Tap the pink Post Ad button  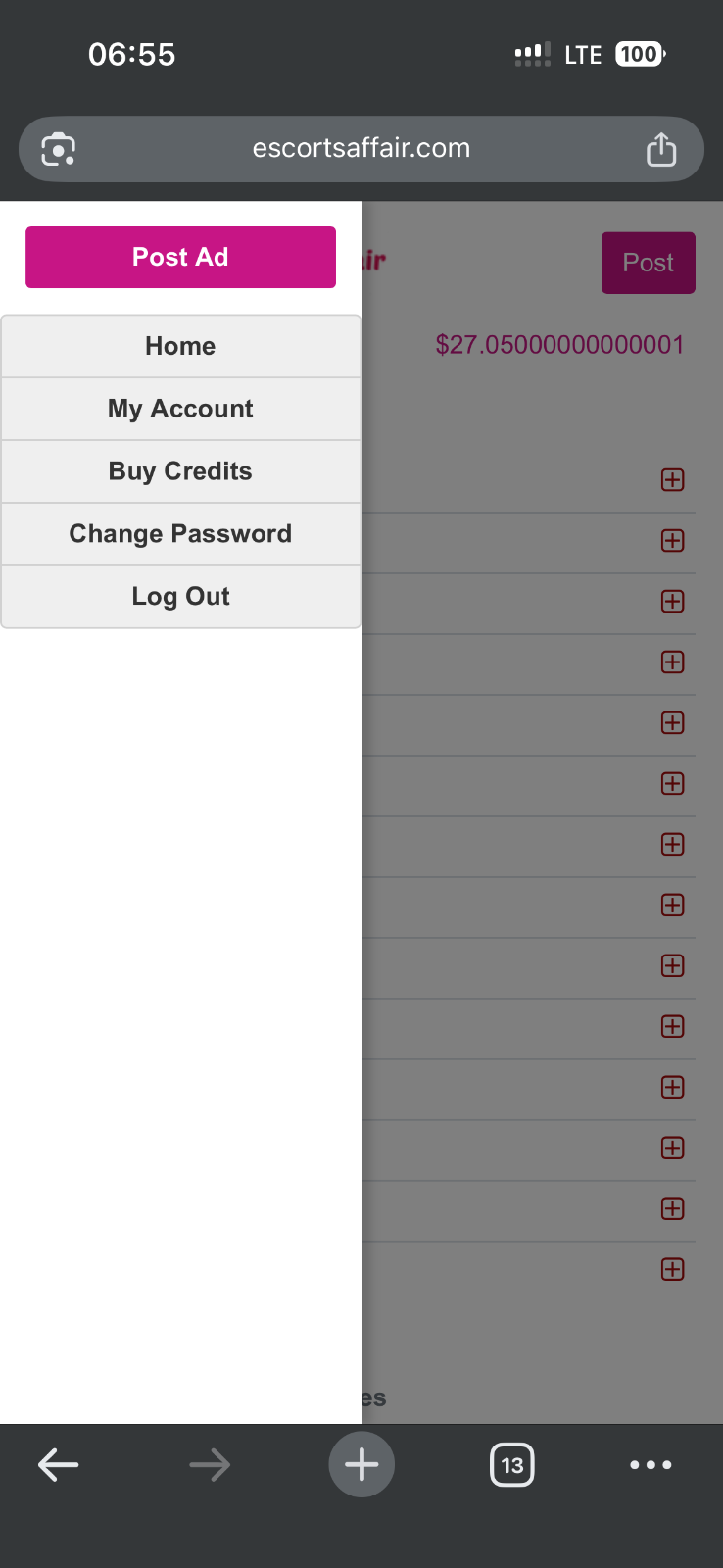180,257
